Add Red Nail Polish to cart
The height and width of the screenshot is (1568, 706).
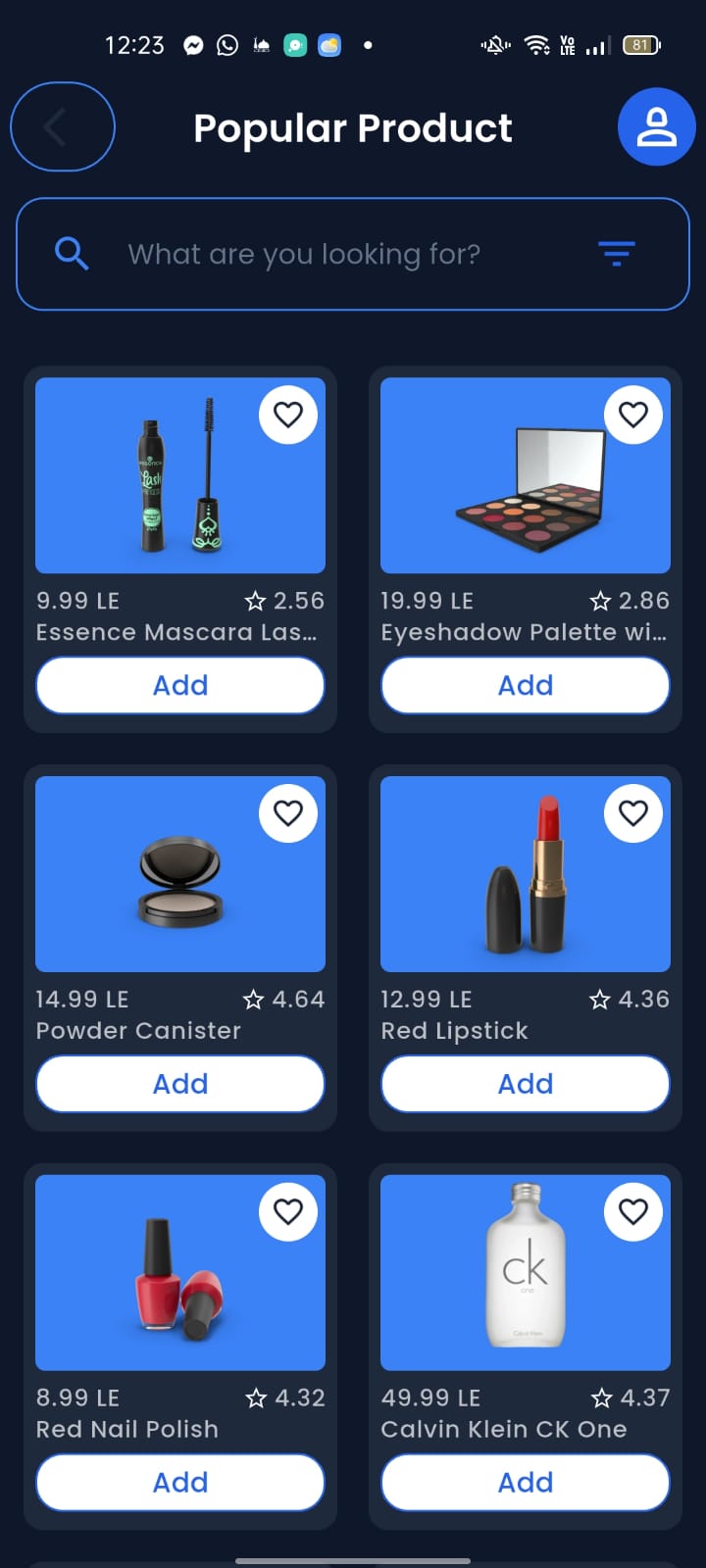point(180,1483)
